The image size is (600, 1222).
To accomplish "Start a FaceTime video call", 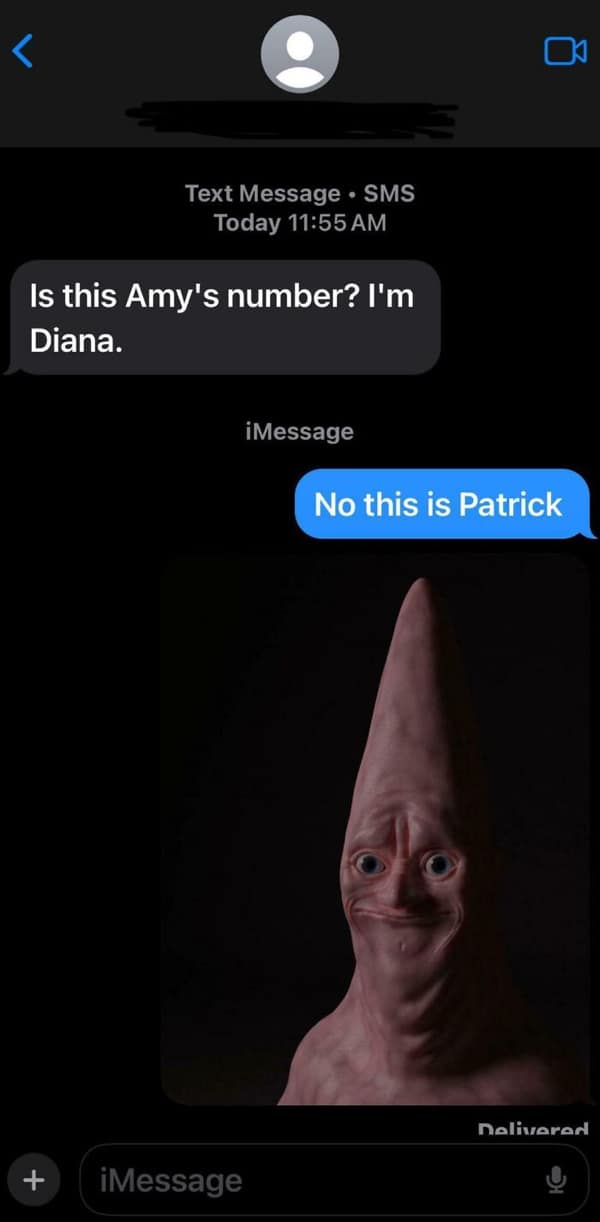I will pos(564,51).
